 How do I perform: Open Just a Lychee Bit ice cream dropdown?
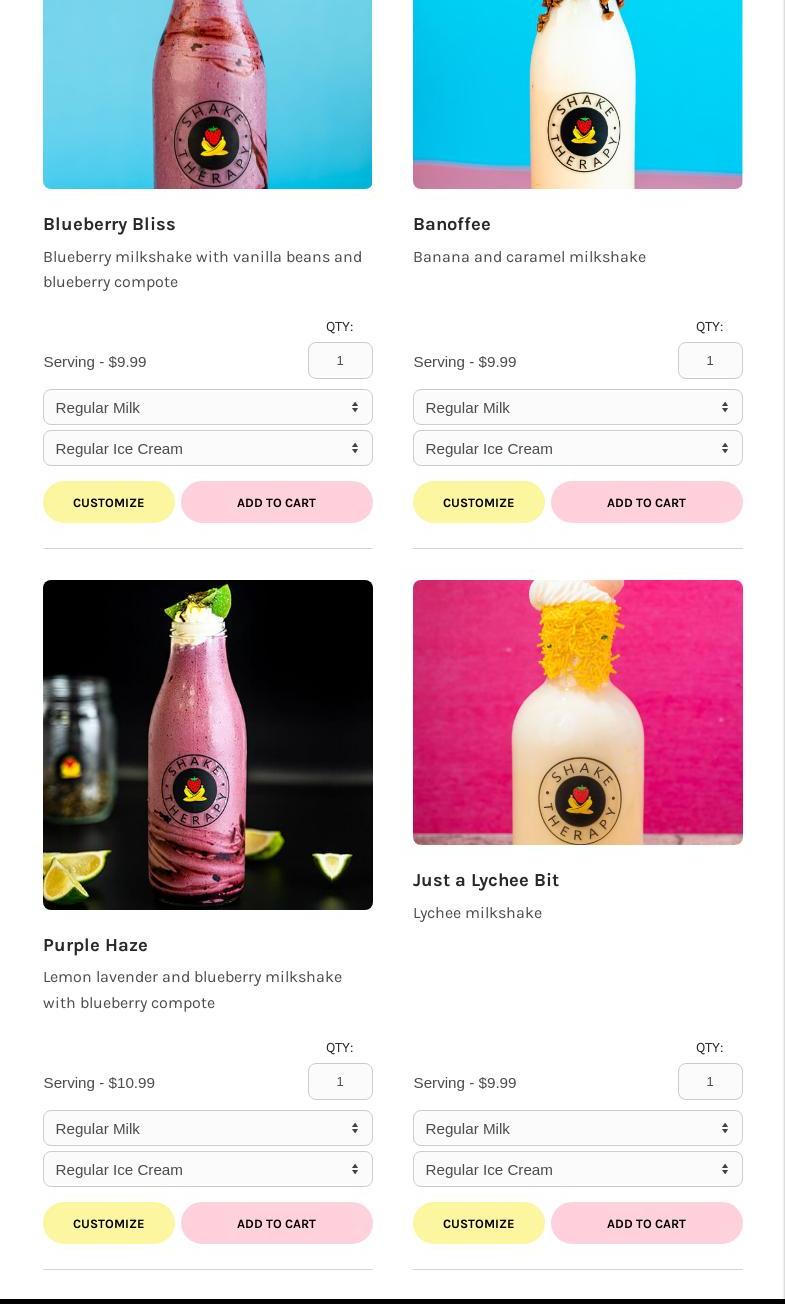click(x=577, y=1169)
